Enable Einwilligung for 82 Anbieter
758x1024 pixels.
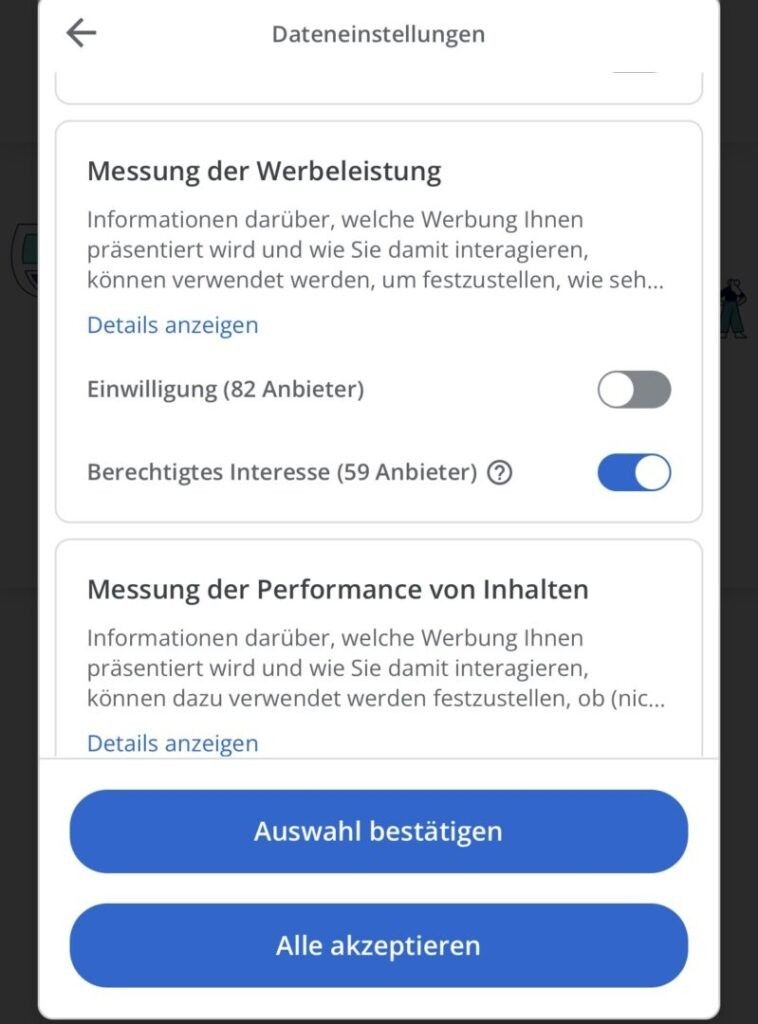click(634, 389)
